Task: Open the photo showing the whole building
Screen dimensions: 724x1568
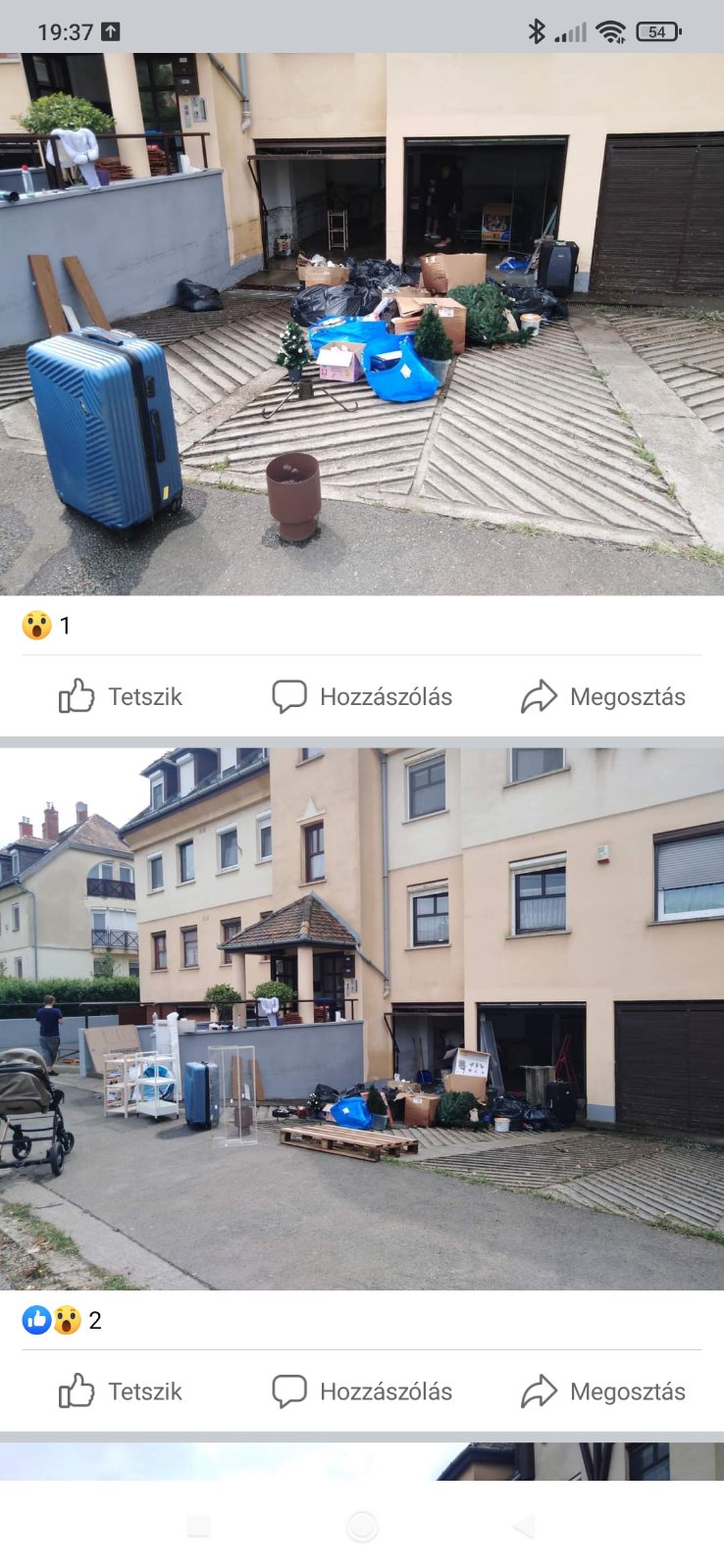Action: click(362, 1020)
